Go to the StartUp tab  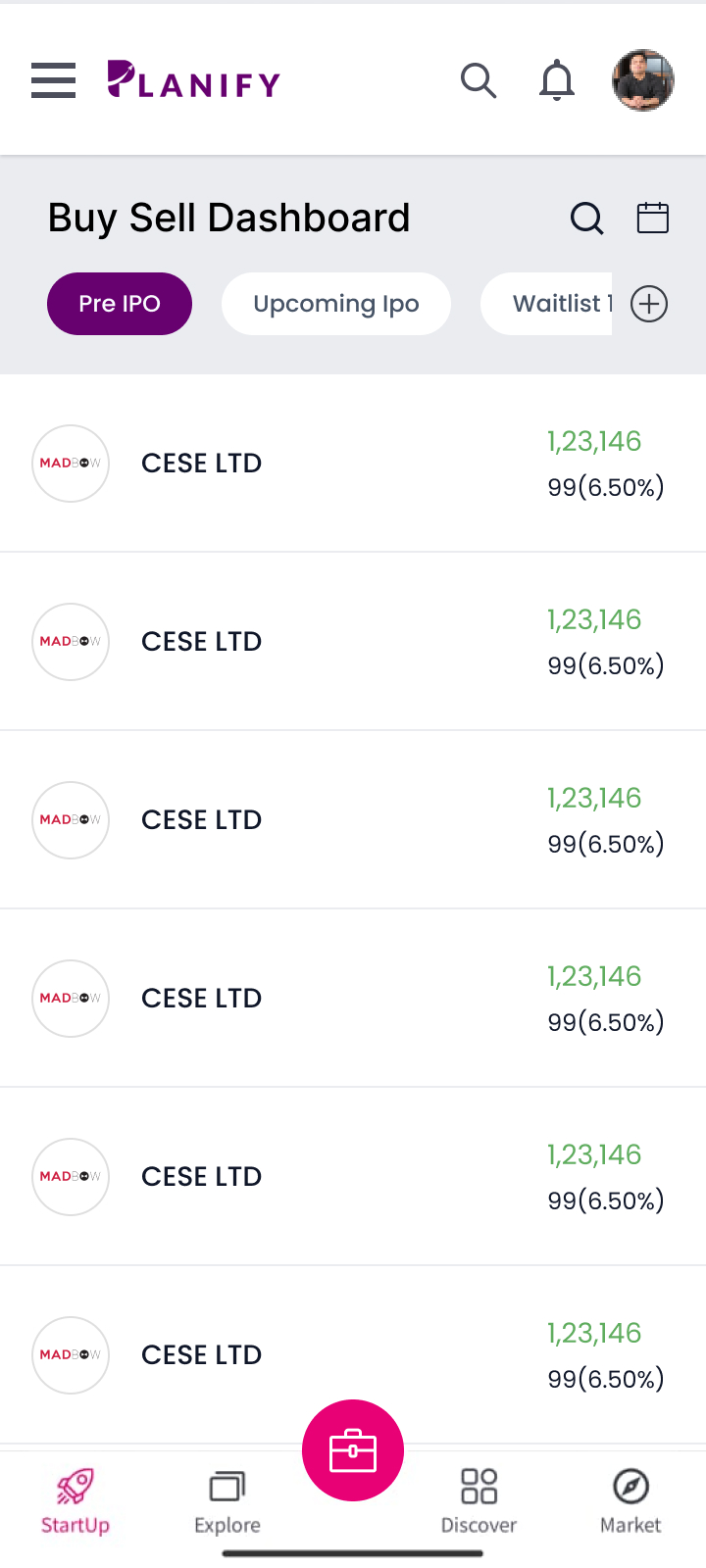[76, 1500]
